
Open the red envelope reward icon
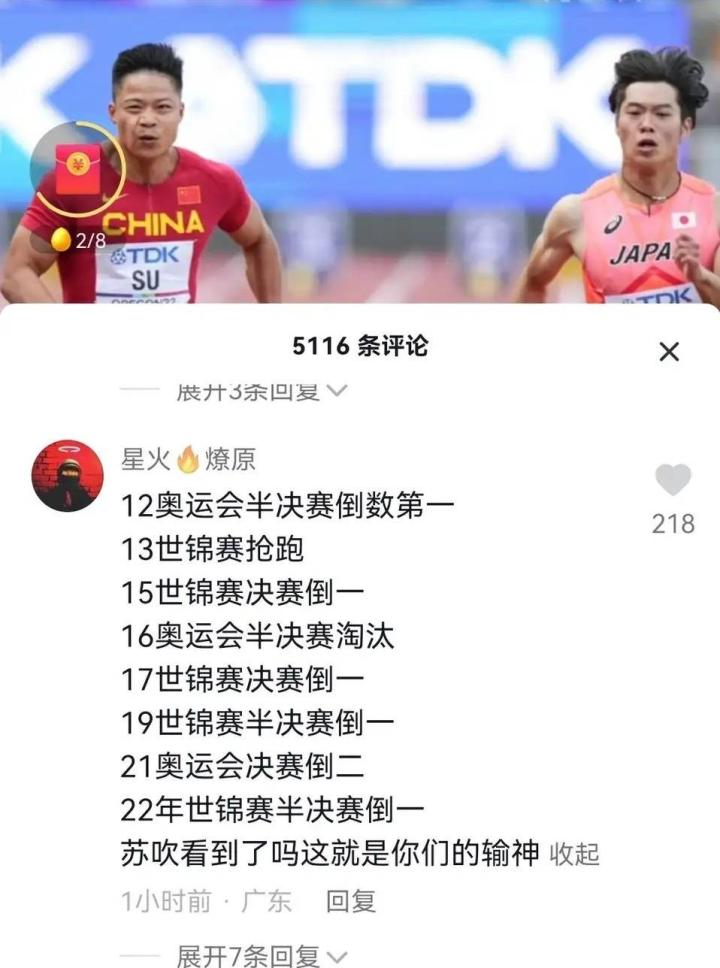78,168
